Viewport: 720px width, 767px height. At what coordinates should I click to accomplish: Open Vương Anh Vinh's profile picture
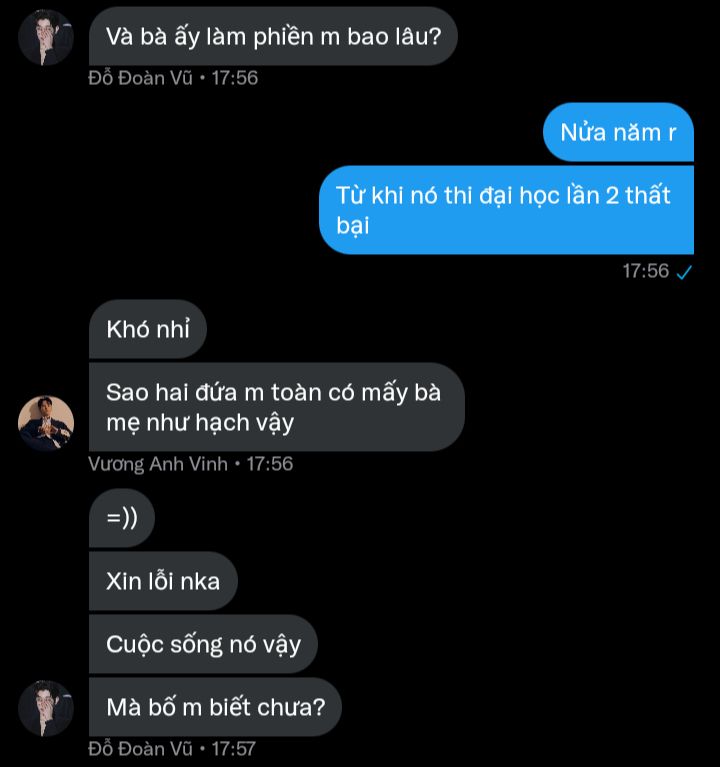coord(46,423)
